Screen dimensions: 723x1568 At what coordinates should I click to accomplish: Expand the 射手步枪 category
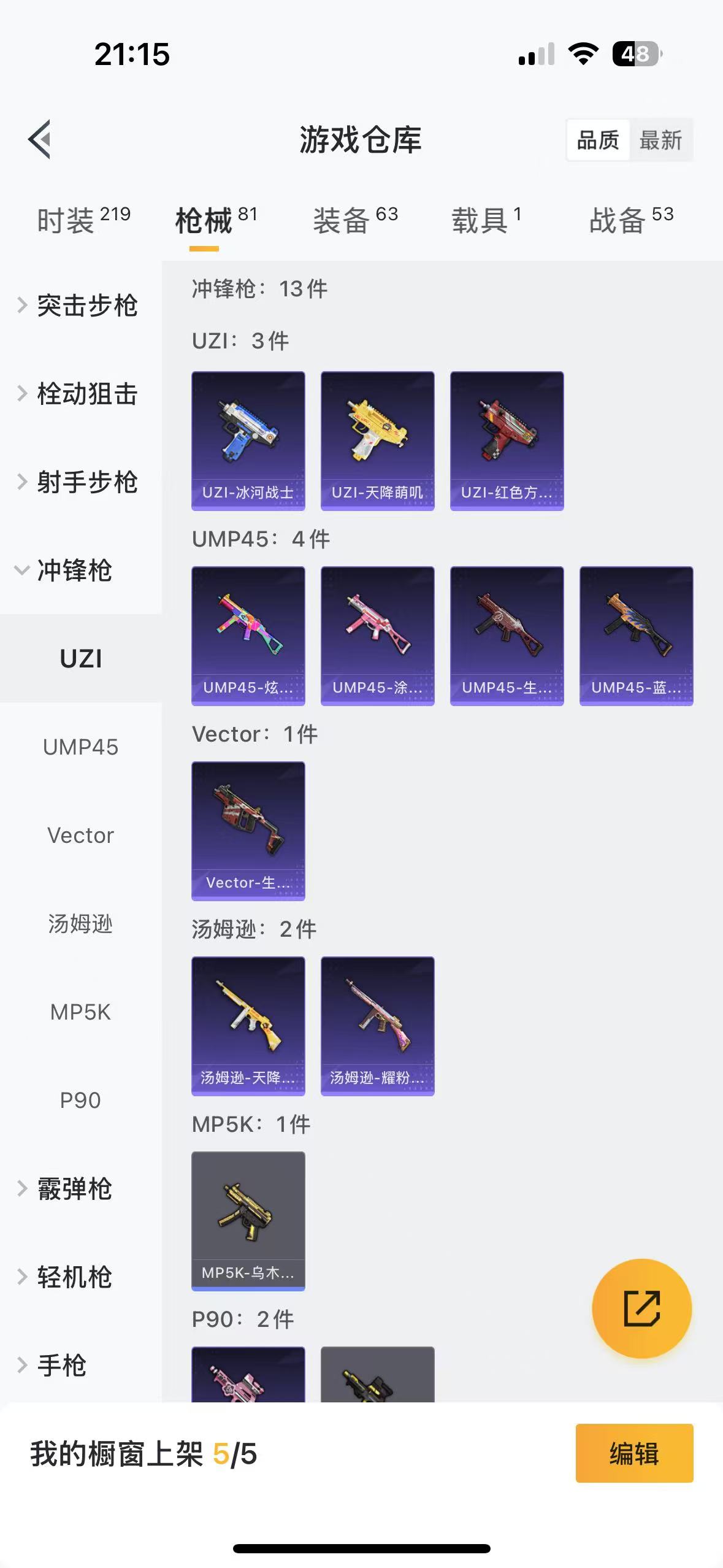(80, 482)
